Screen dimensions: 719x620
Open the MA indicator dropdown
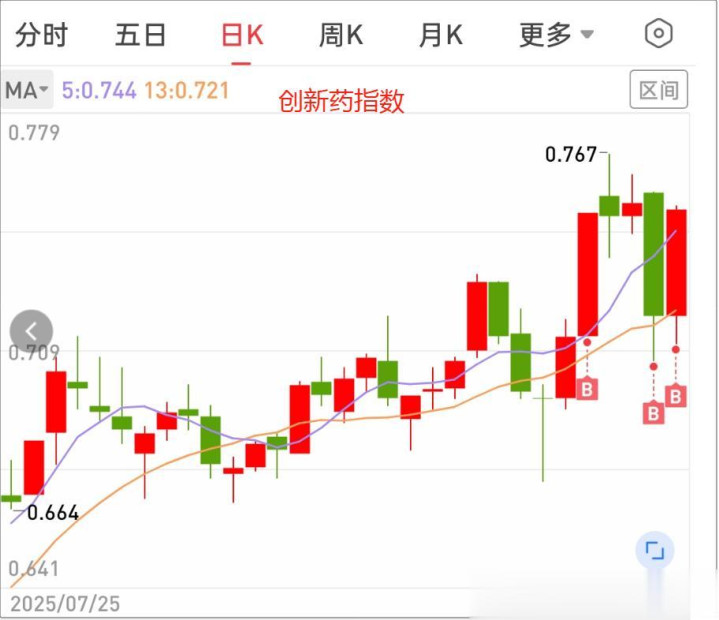click(x=27, y=91)
